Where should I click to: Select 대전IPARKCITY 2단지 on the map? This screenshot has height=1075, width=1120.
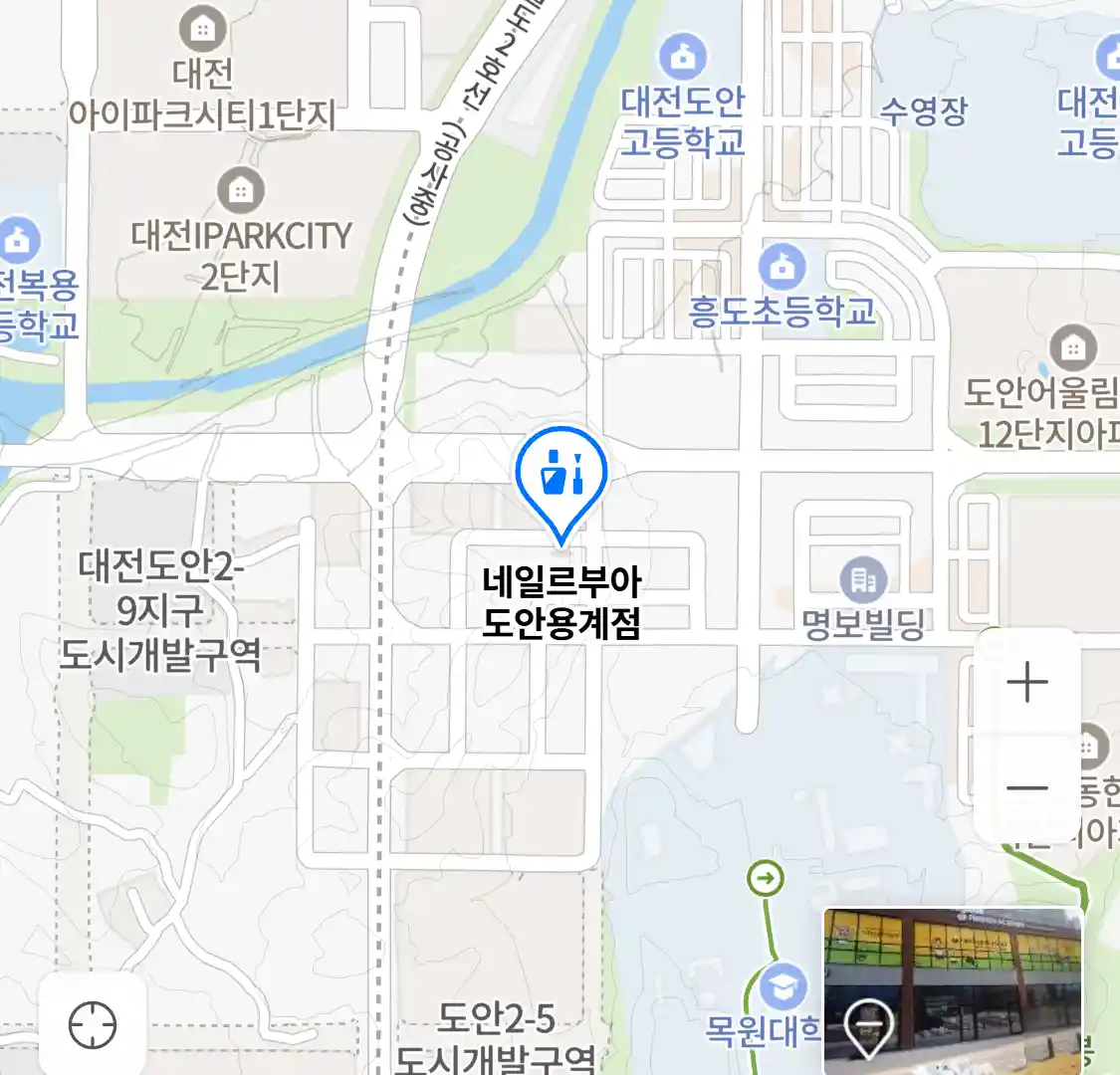point(240,189)
